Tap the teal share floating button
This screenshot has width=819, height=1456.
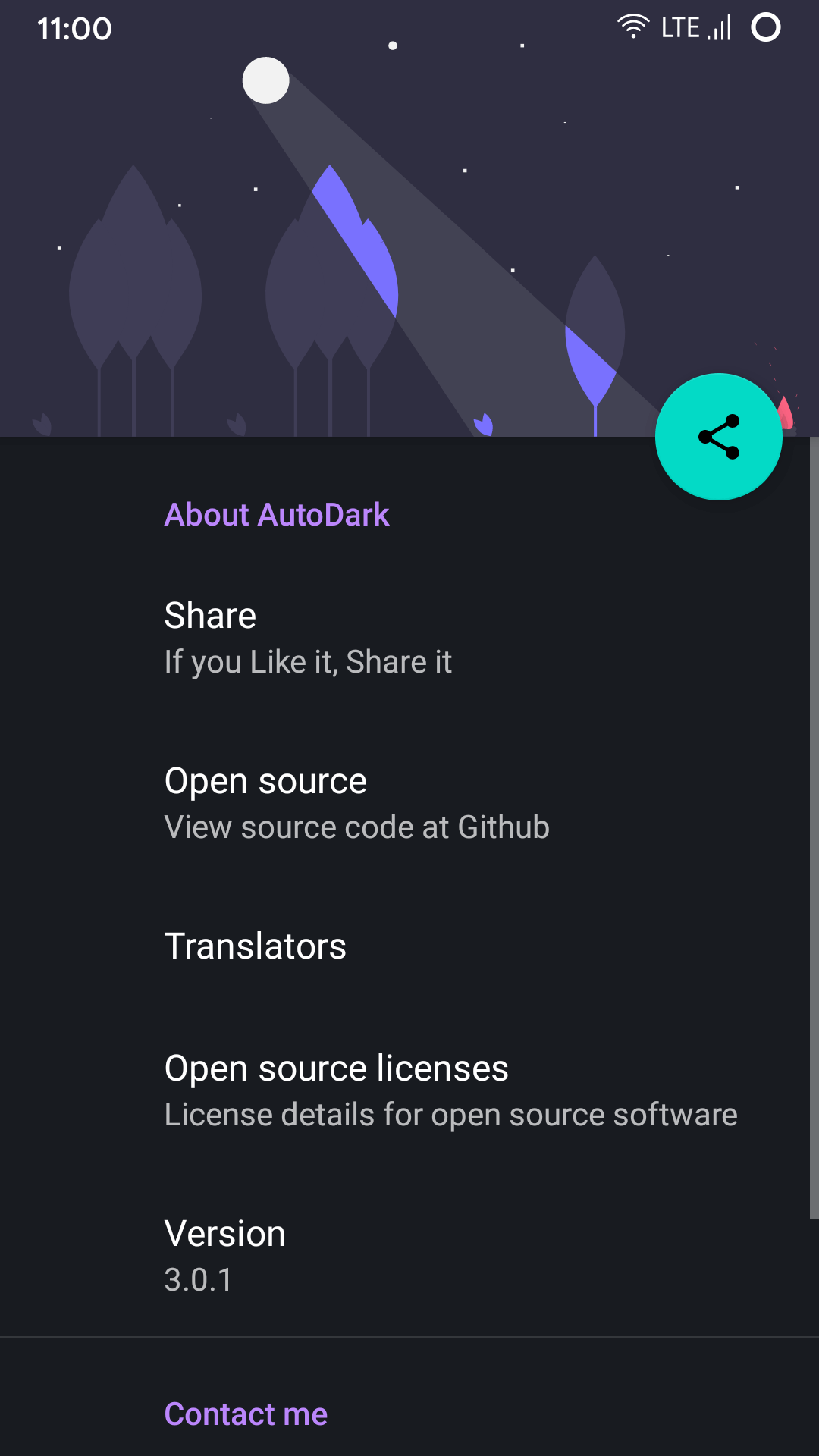718,437
